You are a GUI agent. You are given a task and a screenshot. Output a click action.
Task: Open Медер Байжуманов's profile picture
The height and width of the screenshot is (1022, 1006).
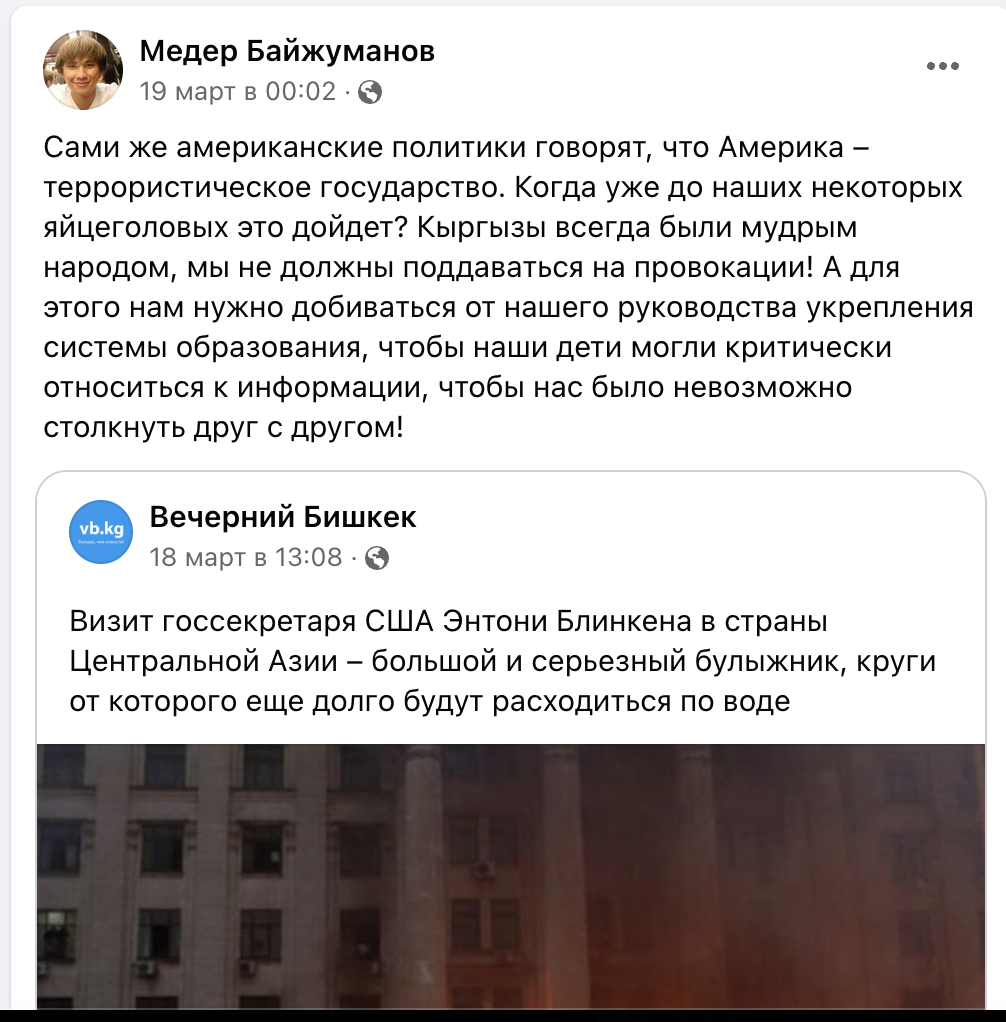click(83, 70)
